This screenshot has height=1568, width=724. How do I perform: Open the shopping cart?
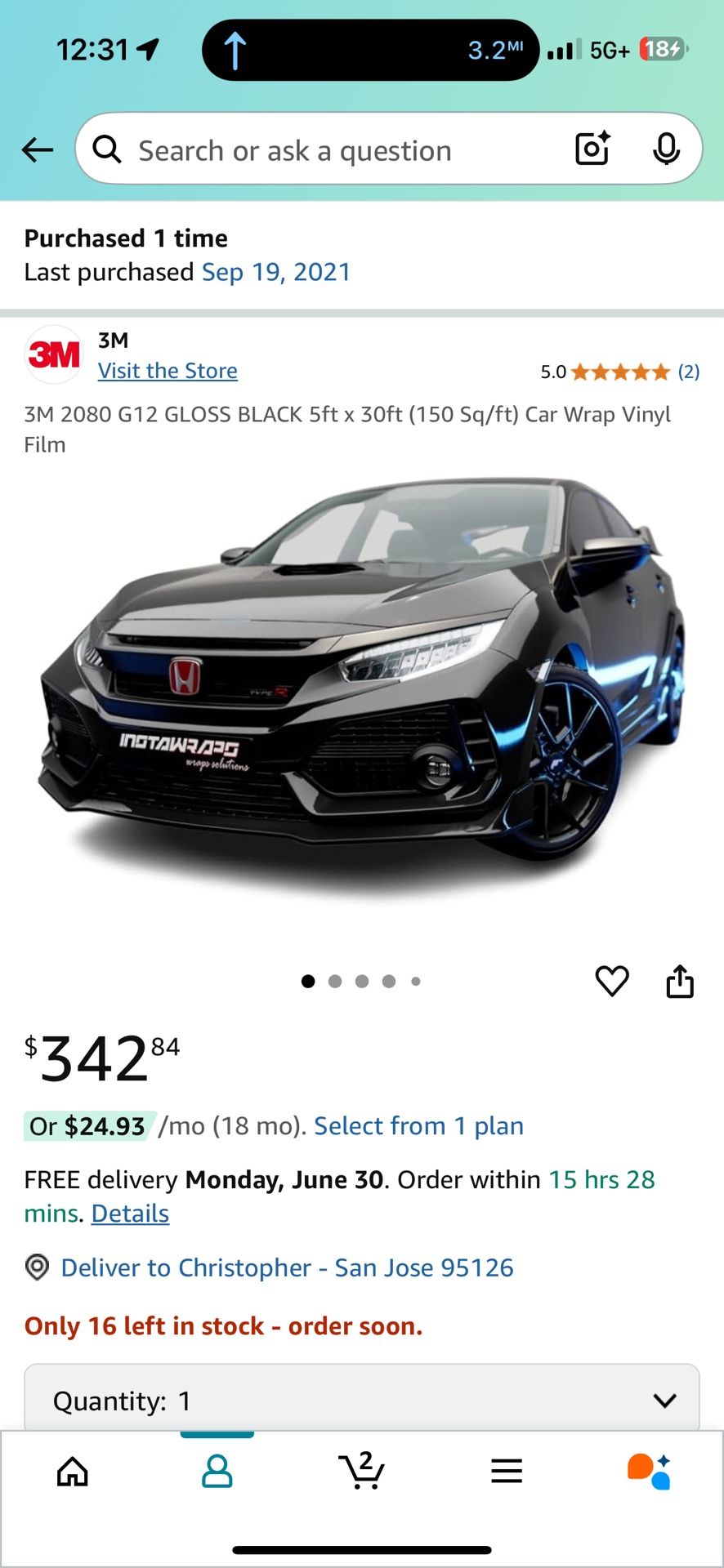tap(362, 1472)
